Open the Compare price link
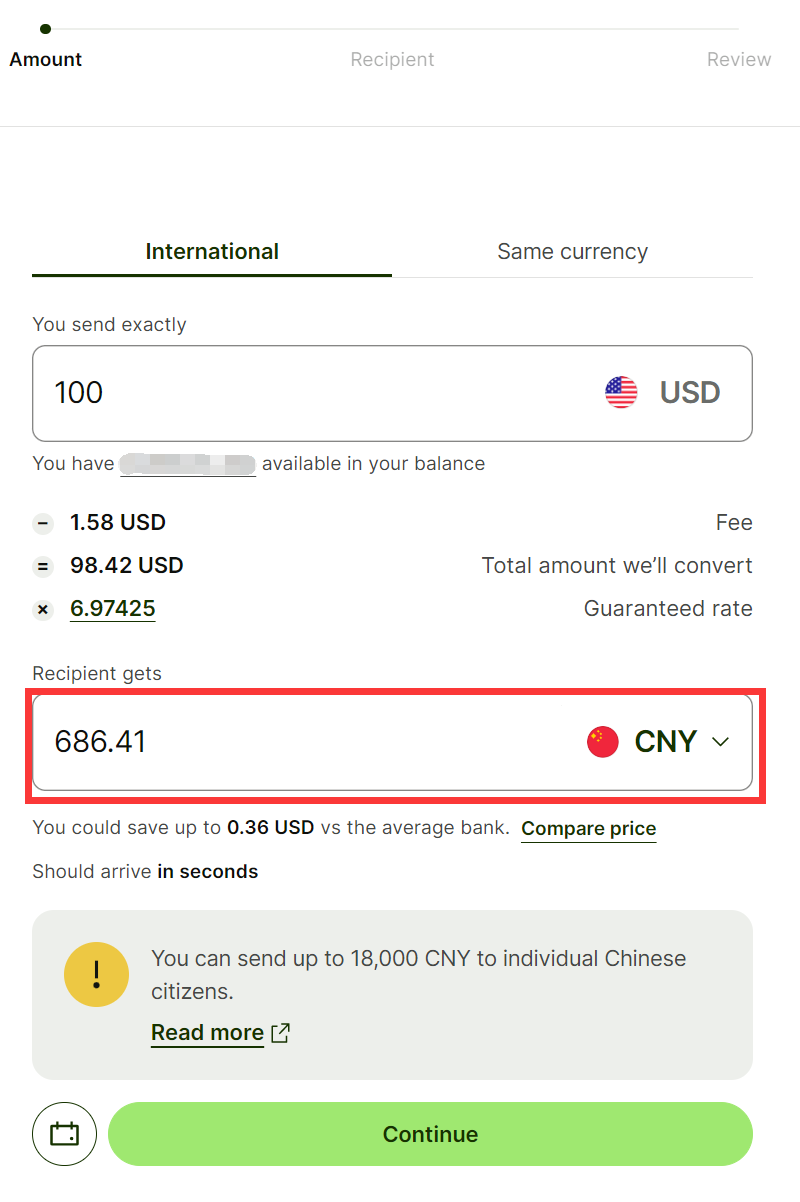 589,829
